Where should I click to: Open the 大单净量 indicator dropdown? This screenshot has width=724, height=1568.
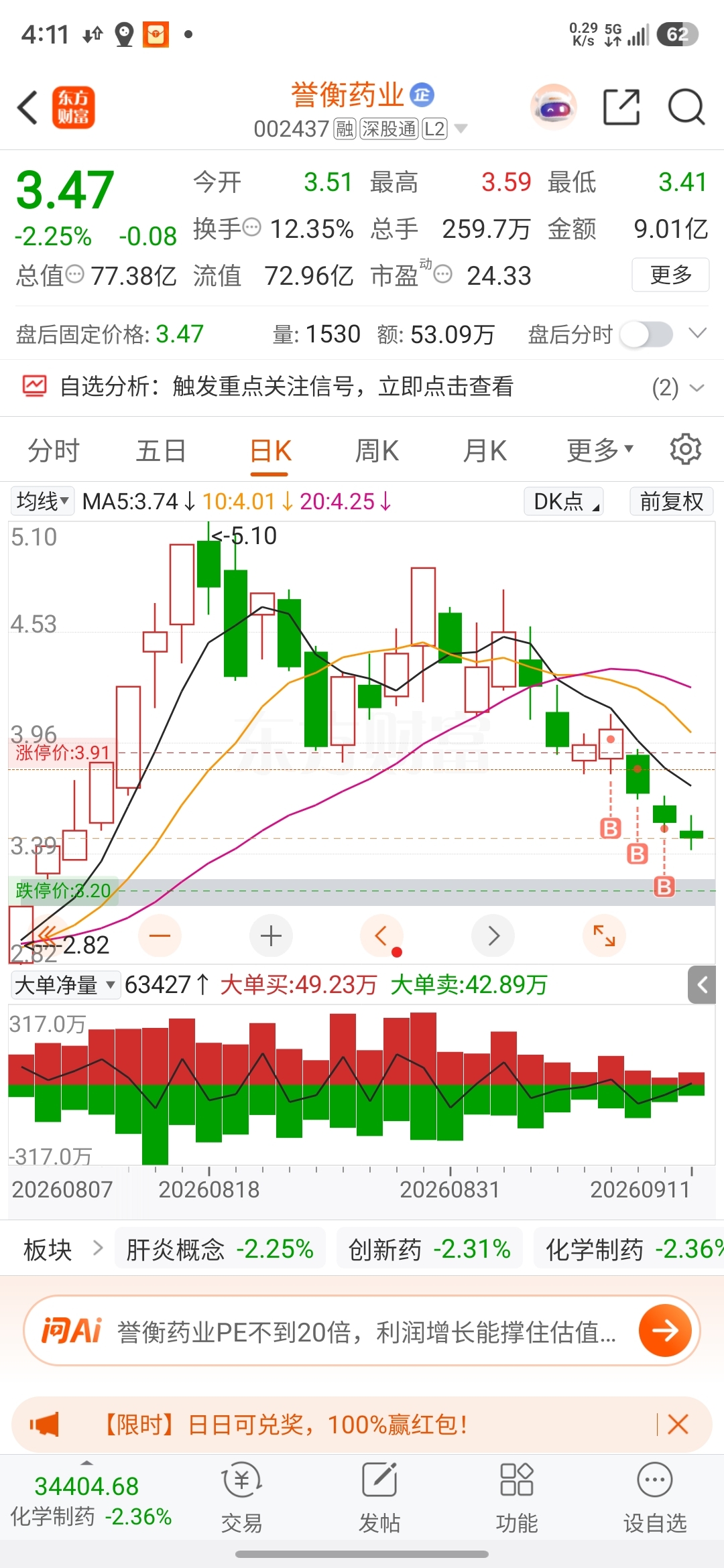point(66,985)
